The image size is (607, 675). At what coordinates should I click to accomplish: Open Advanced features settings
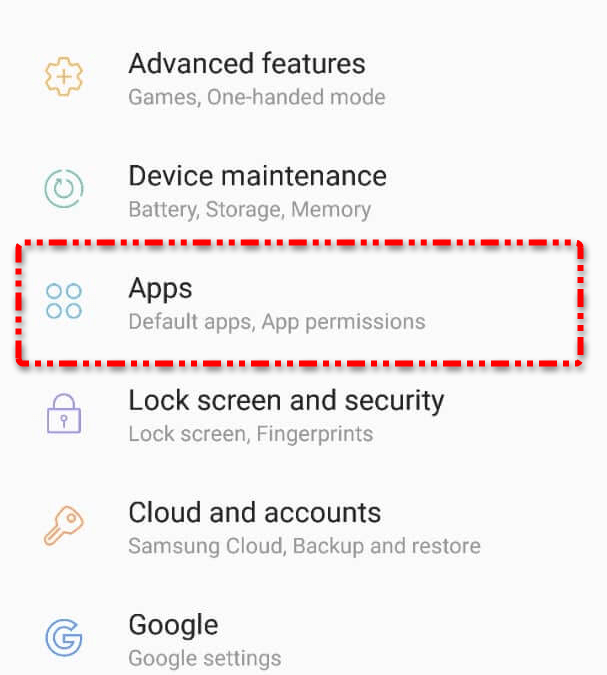246,78
